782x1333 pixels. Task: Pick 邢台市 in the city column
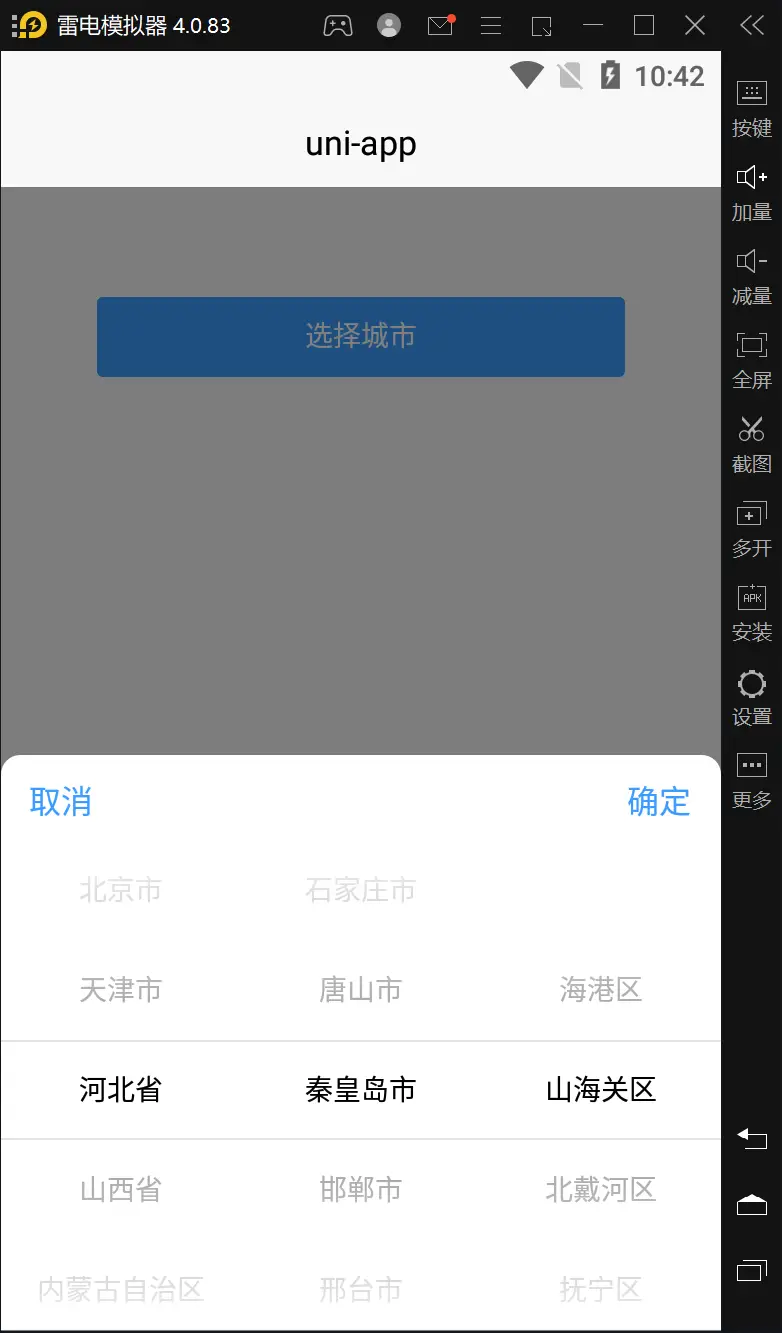(x=361, y=1290)
